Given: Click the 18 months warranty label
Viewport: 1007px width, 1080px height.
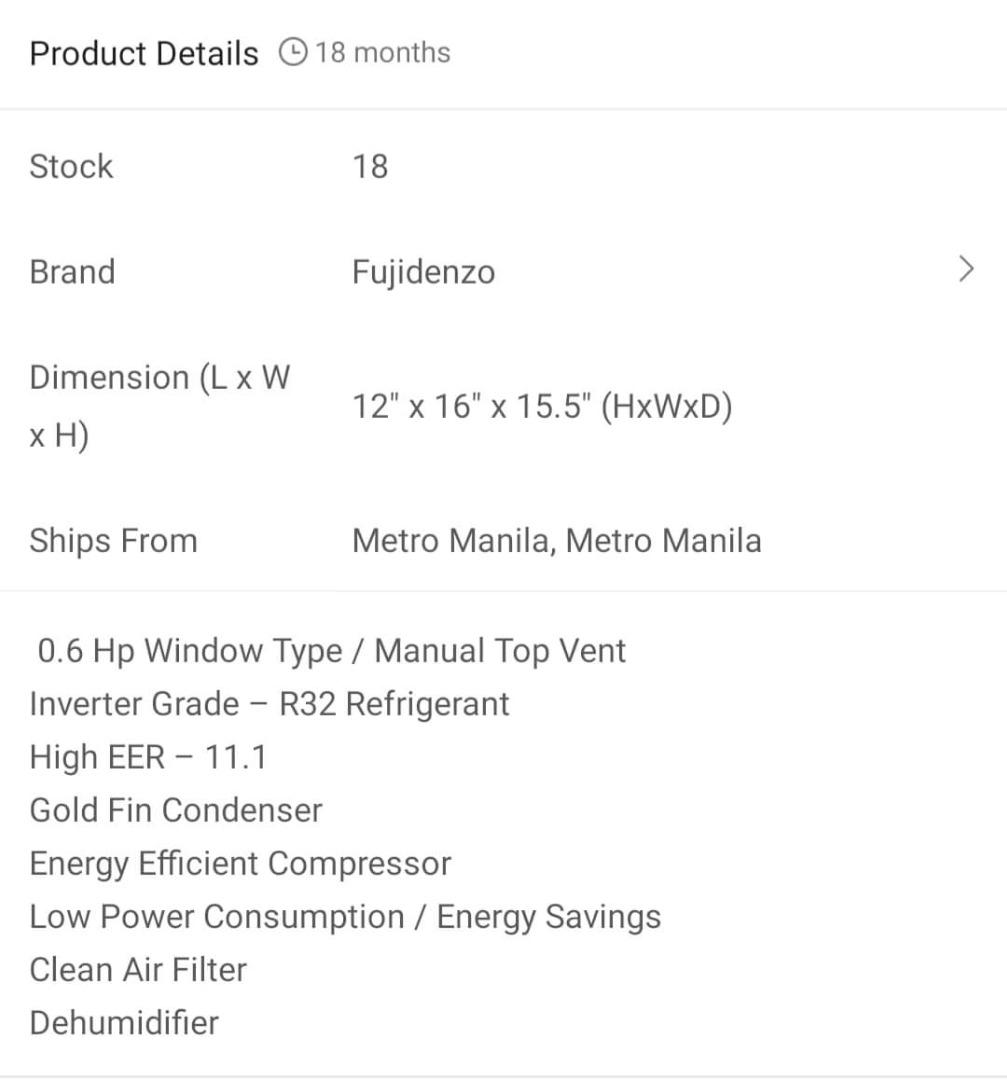Looking at the screenshot, I should 382,52.
